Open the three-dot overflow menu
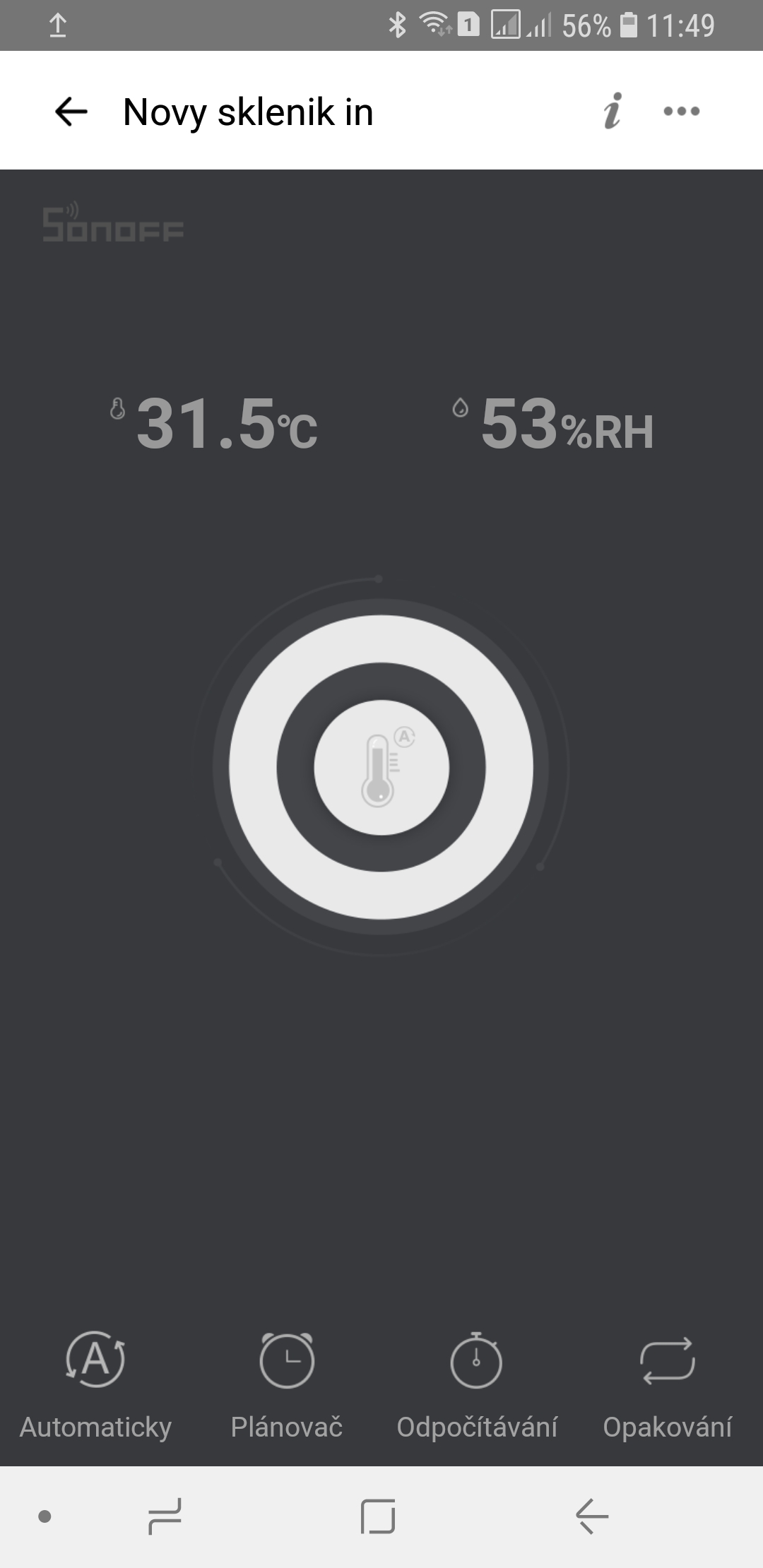763x1568 pixels. [682, 112]
